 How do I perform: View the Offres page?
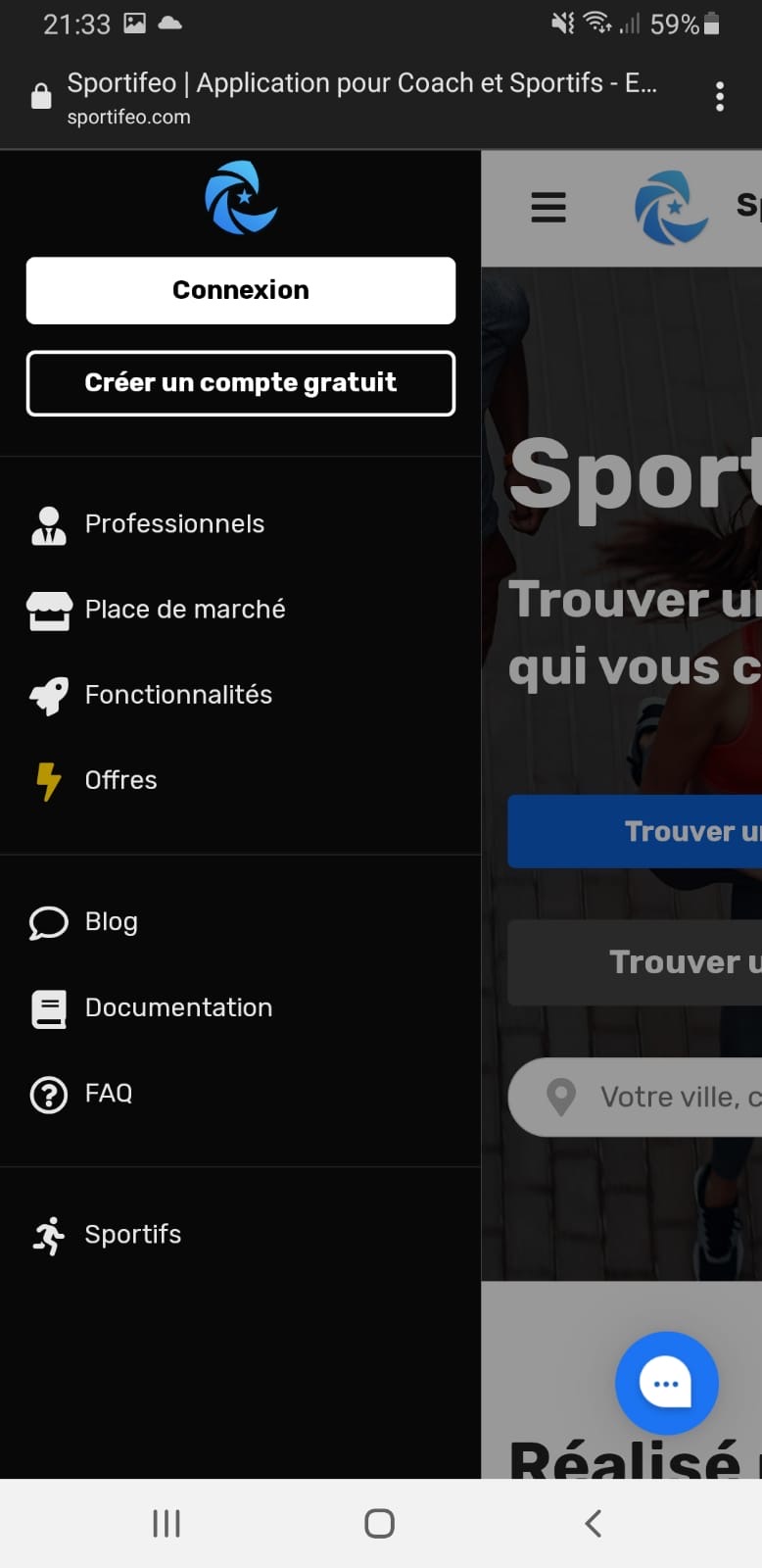click(120, 780)
